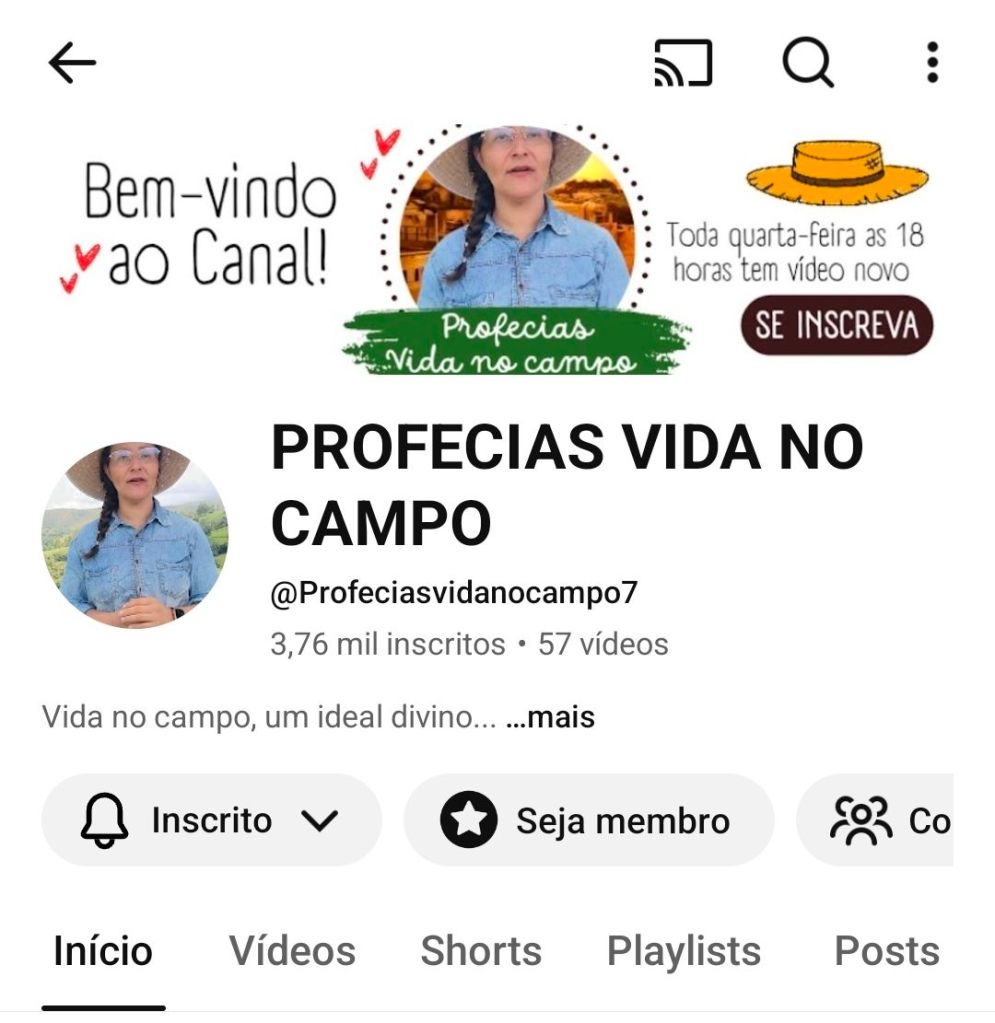Open the Inscrito notification dropdown
The height and width of the screenshot is (1023, 995).
pyautogui.click(x=211, y=820)
